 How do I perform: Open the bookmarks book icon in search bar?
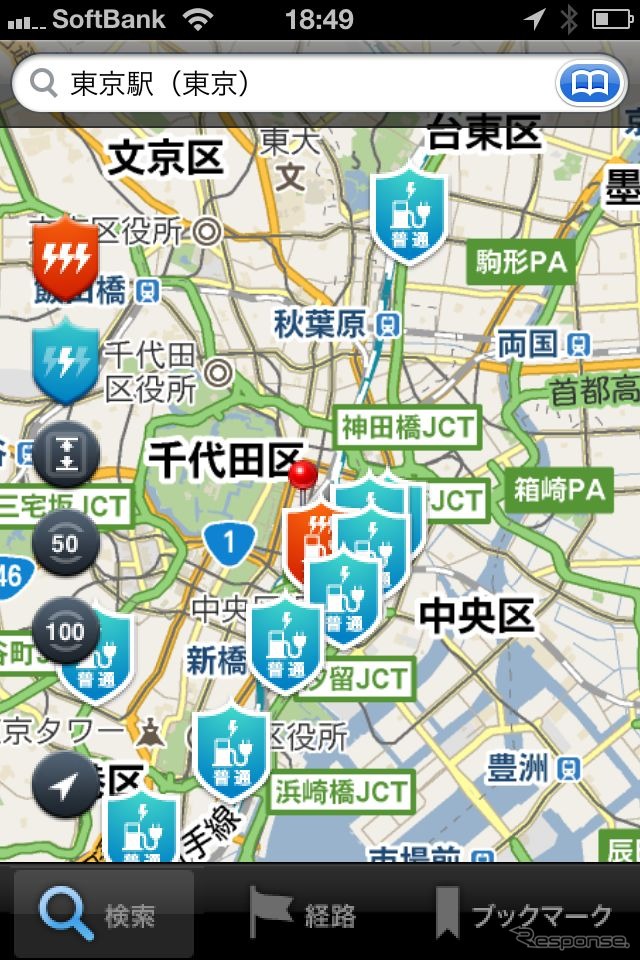(588, 84)
